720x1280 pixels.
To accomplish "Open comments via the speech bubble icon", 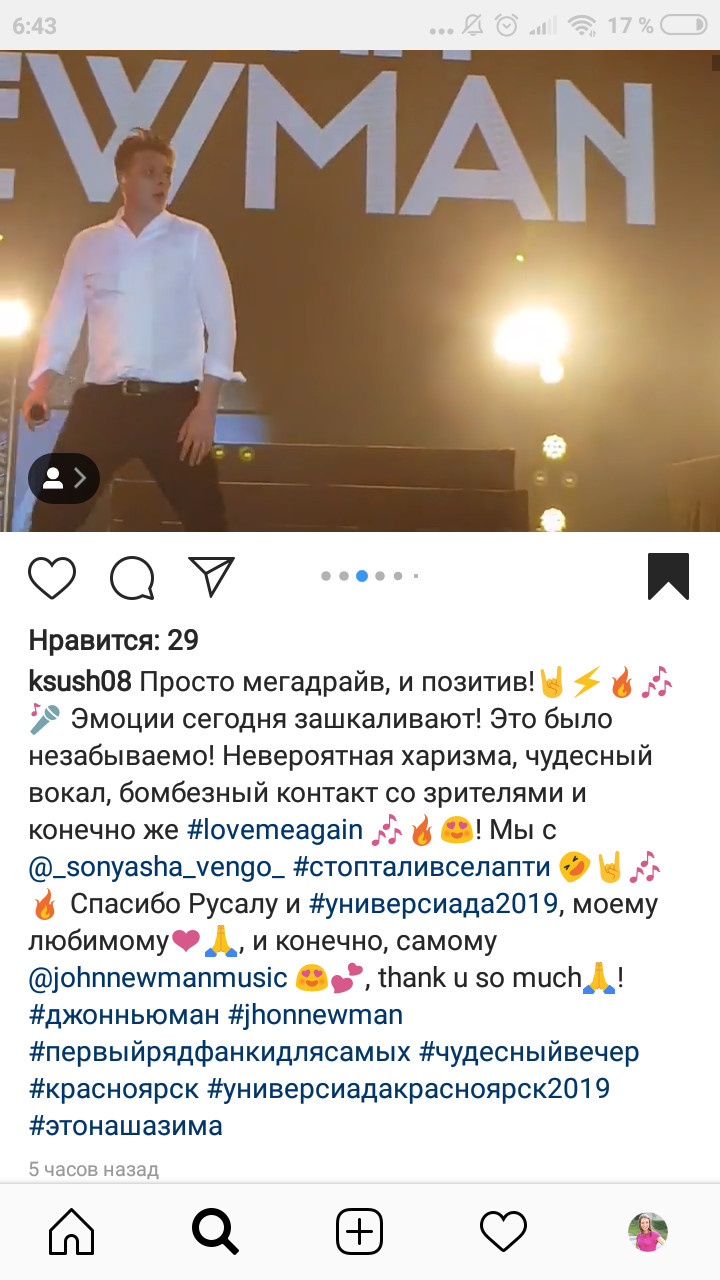I will coord(132,577).
